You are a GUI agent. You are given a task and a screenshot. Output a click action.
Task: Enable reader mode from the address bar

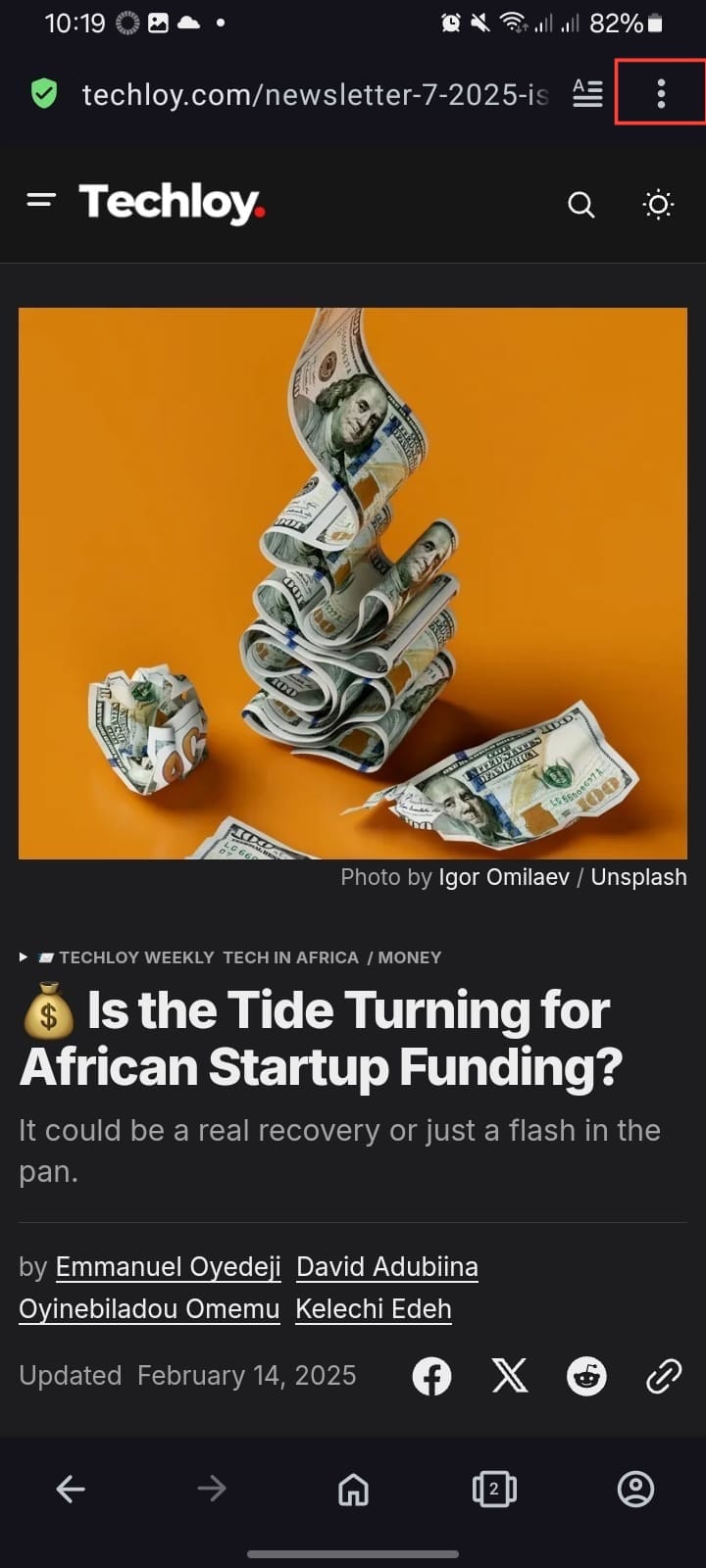click(x=587, y=93)
